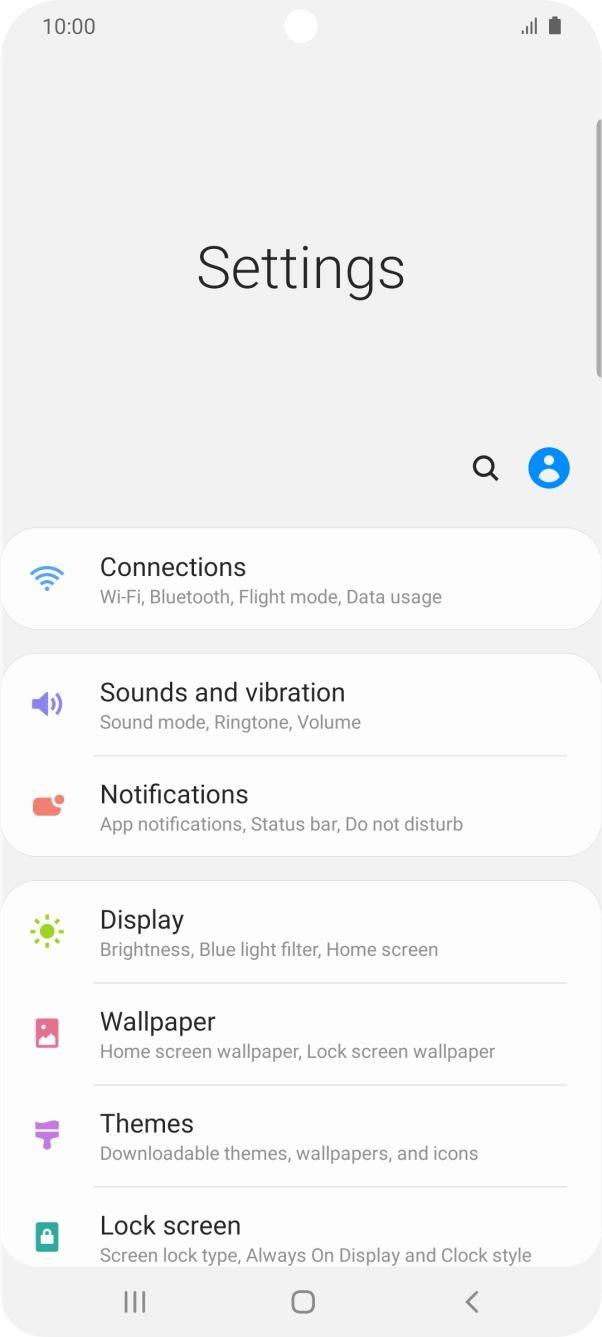Open Lock screen settings
This screenshot has height=1337, width=602.
[301, 1228]
